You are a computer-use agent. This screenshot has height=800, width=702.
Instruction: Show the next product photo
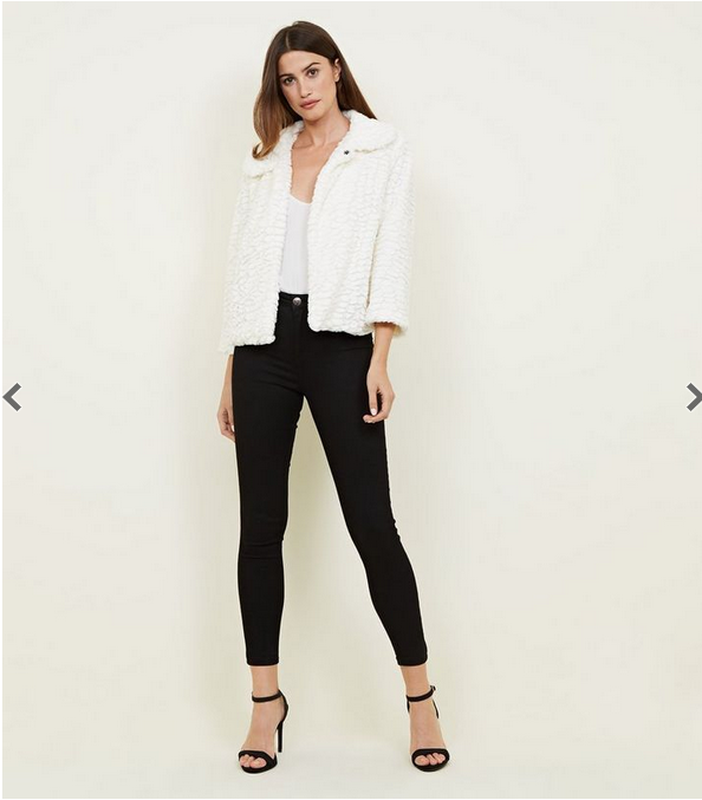click(693, 397)
